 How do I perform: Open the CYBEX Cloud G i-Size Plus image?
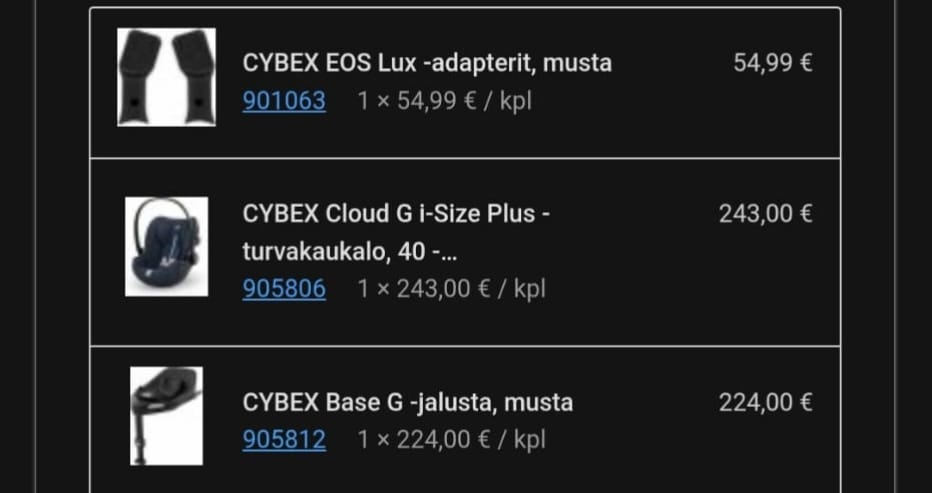point(167,246)
